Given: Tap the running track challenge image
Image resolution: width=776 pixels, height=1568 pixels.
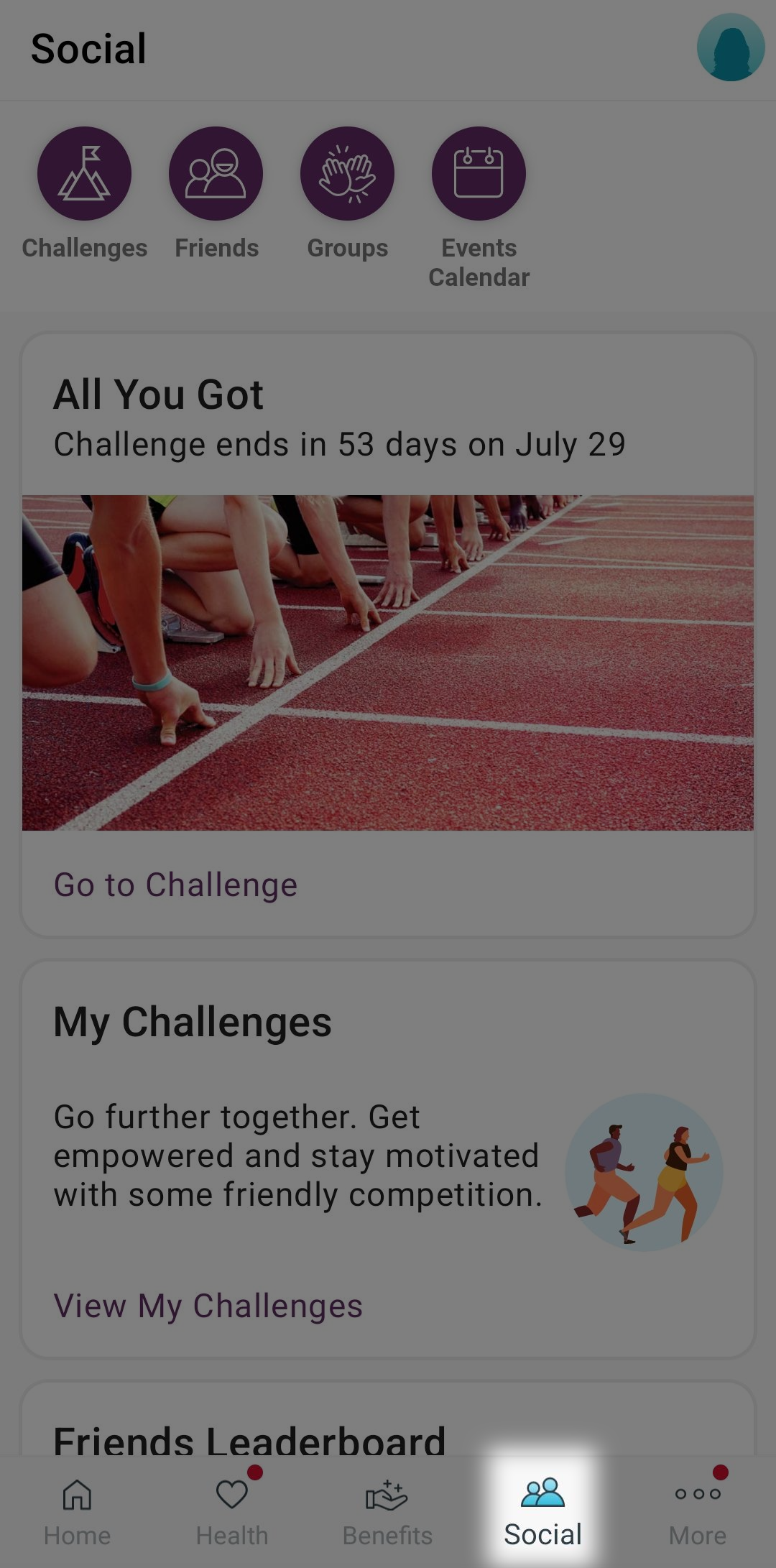Looking at the screenshot, I should pos(388,660).
